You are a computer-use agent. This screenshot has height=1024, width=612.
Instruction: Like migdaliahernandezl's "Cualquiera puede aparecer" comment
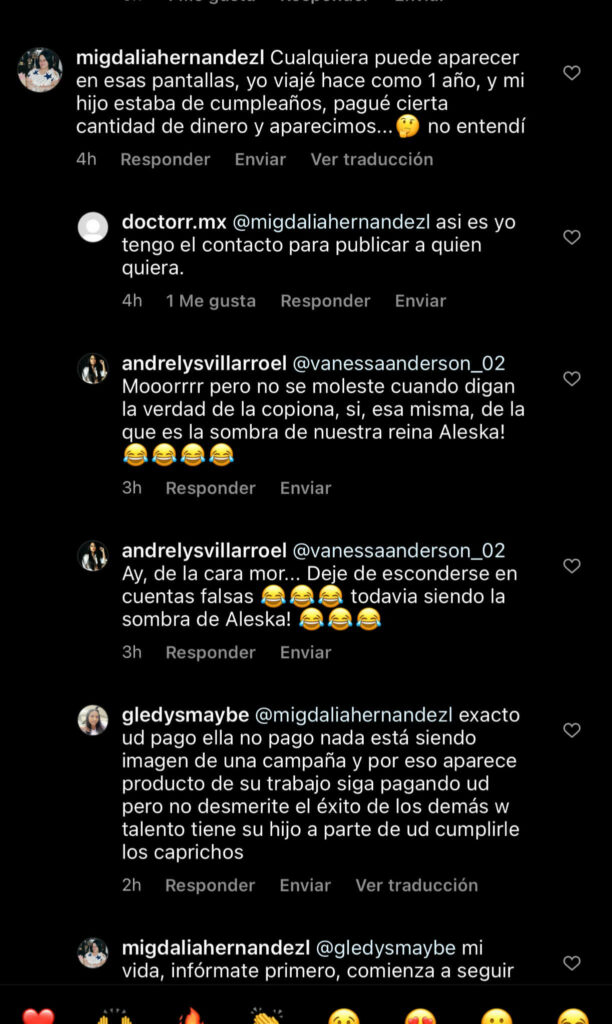(571, 73)
